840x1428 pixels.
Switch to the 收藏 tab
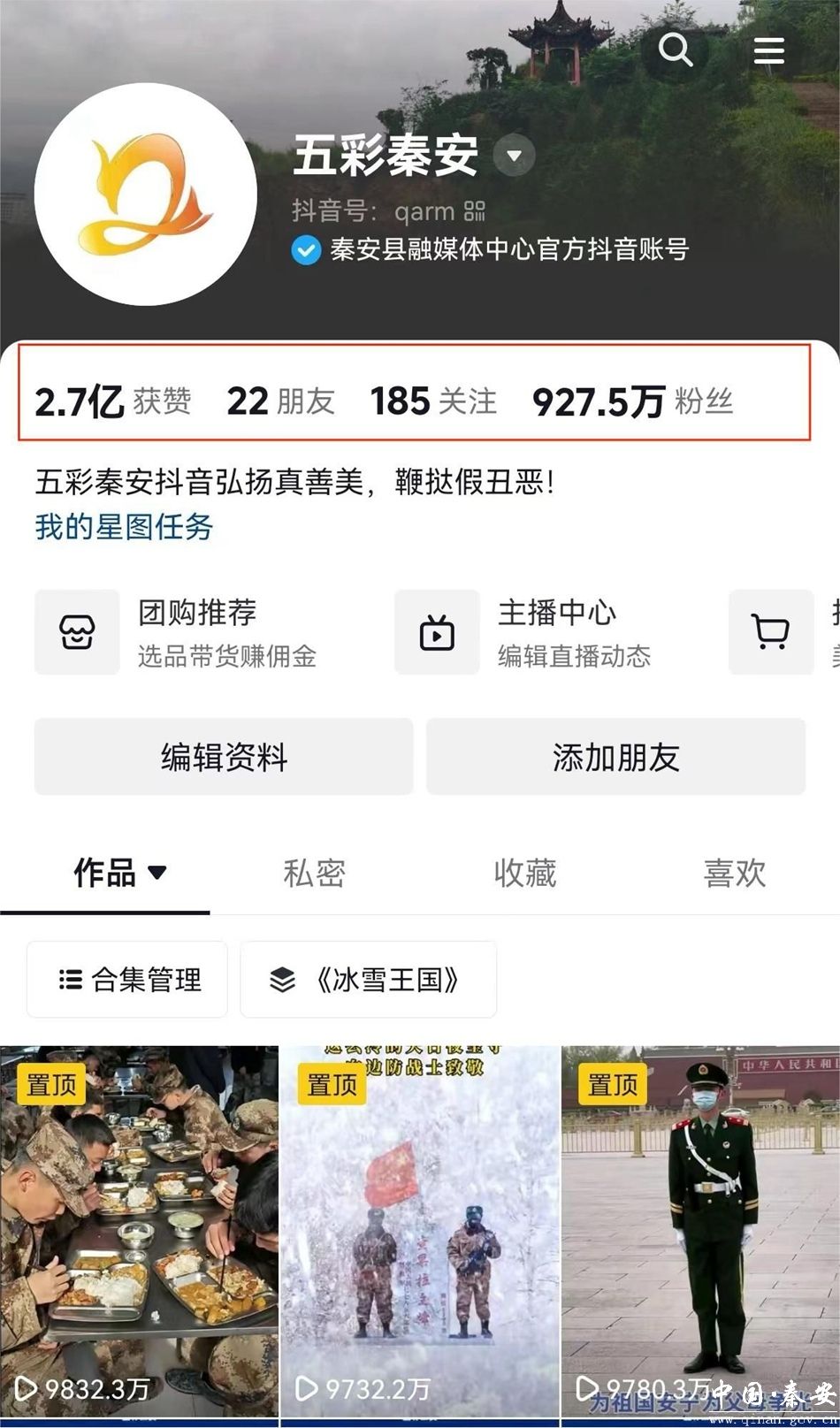click(x=524, y=873)
